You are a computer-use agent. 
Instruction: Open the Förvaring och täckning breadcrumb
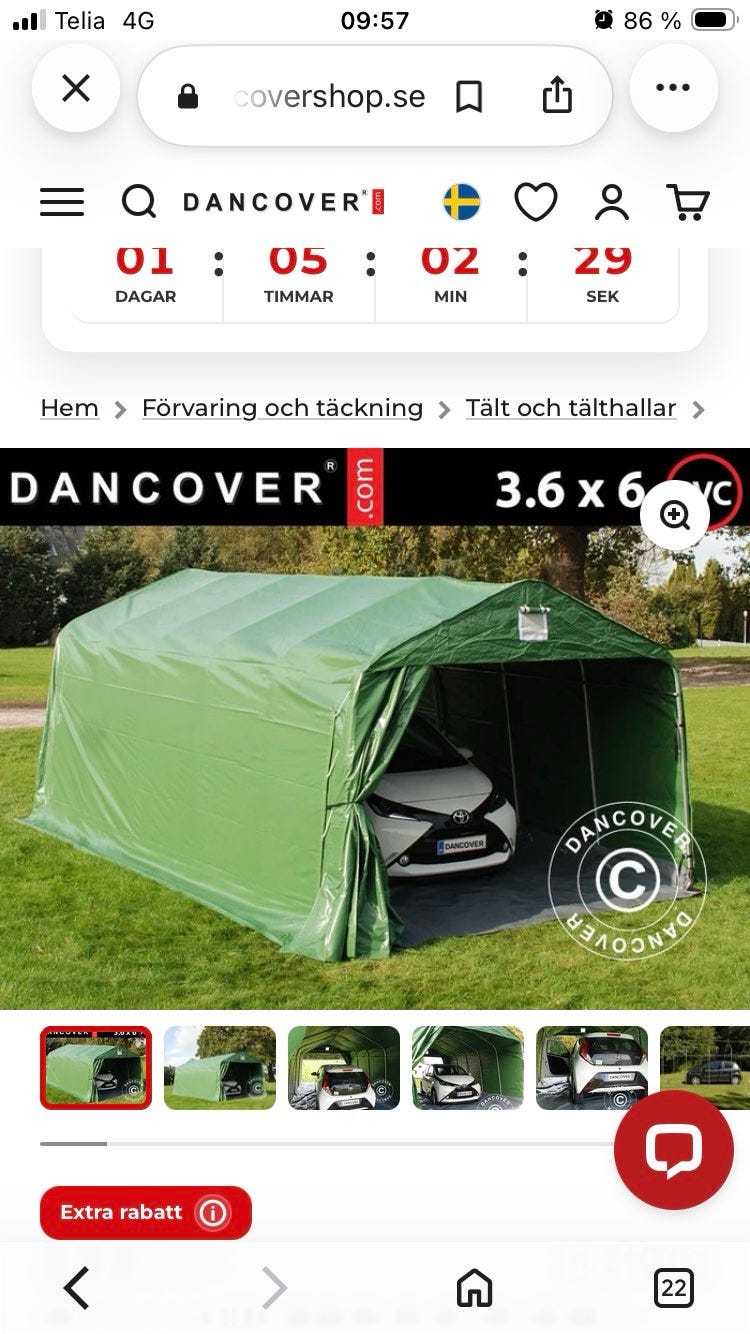coord(282,408)
